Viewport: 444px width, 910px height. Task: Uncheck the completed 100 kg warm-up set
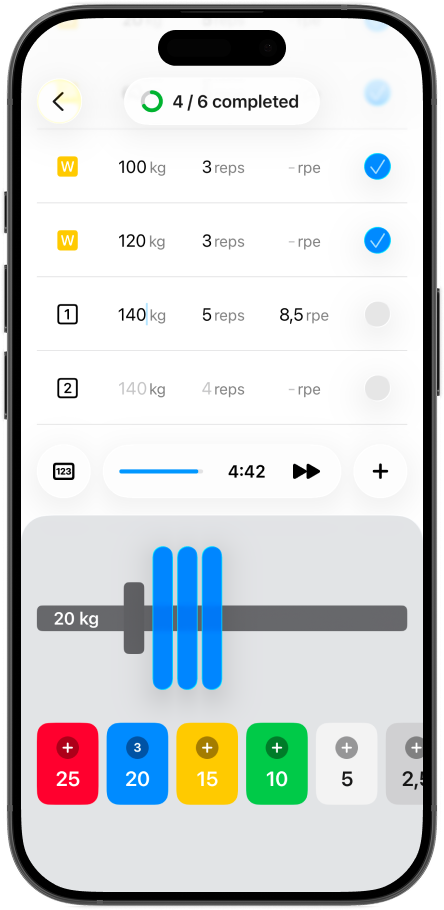377,167
